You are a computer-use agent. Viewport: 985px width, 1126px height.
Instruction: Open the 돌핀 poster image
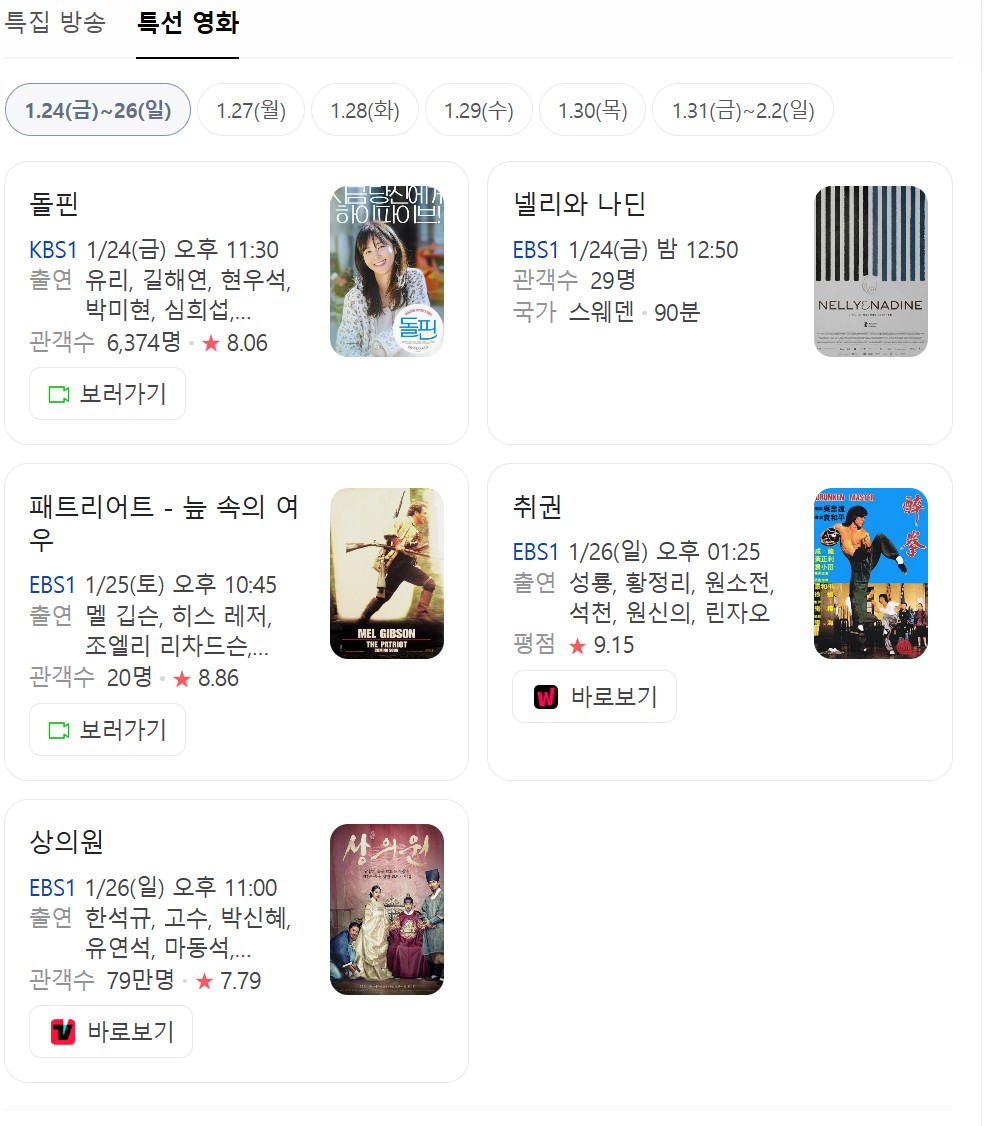(386, 271)
